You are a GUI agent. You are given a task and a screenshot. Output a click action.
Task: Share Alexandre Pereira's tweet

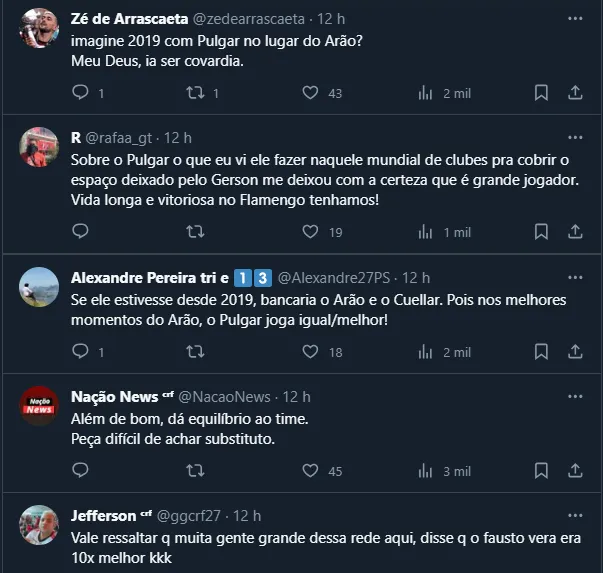575,351
